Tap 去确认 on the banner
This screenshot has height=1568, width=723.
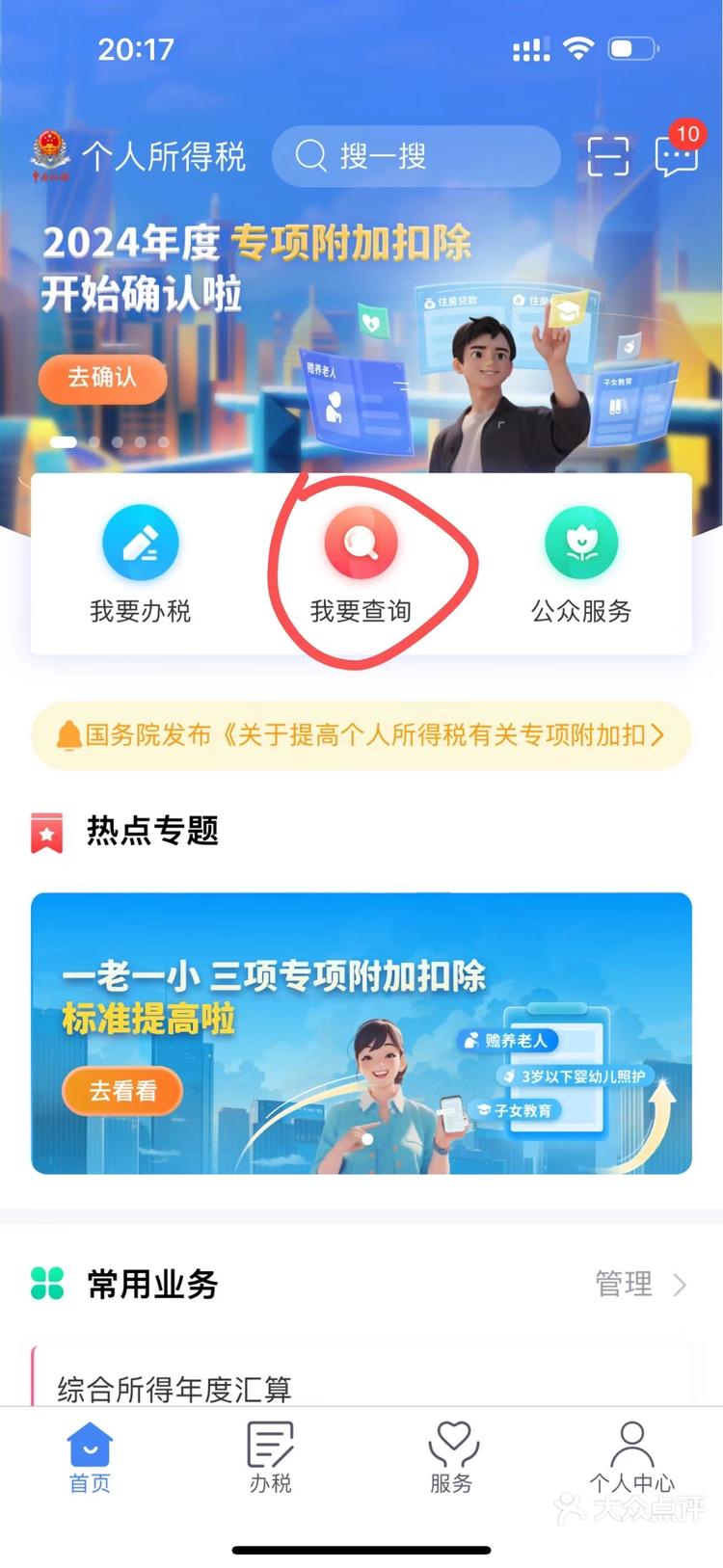(x=102, y=379)
